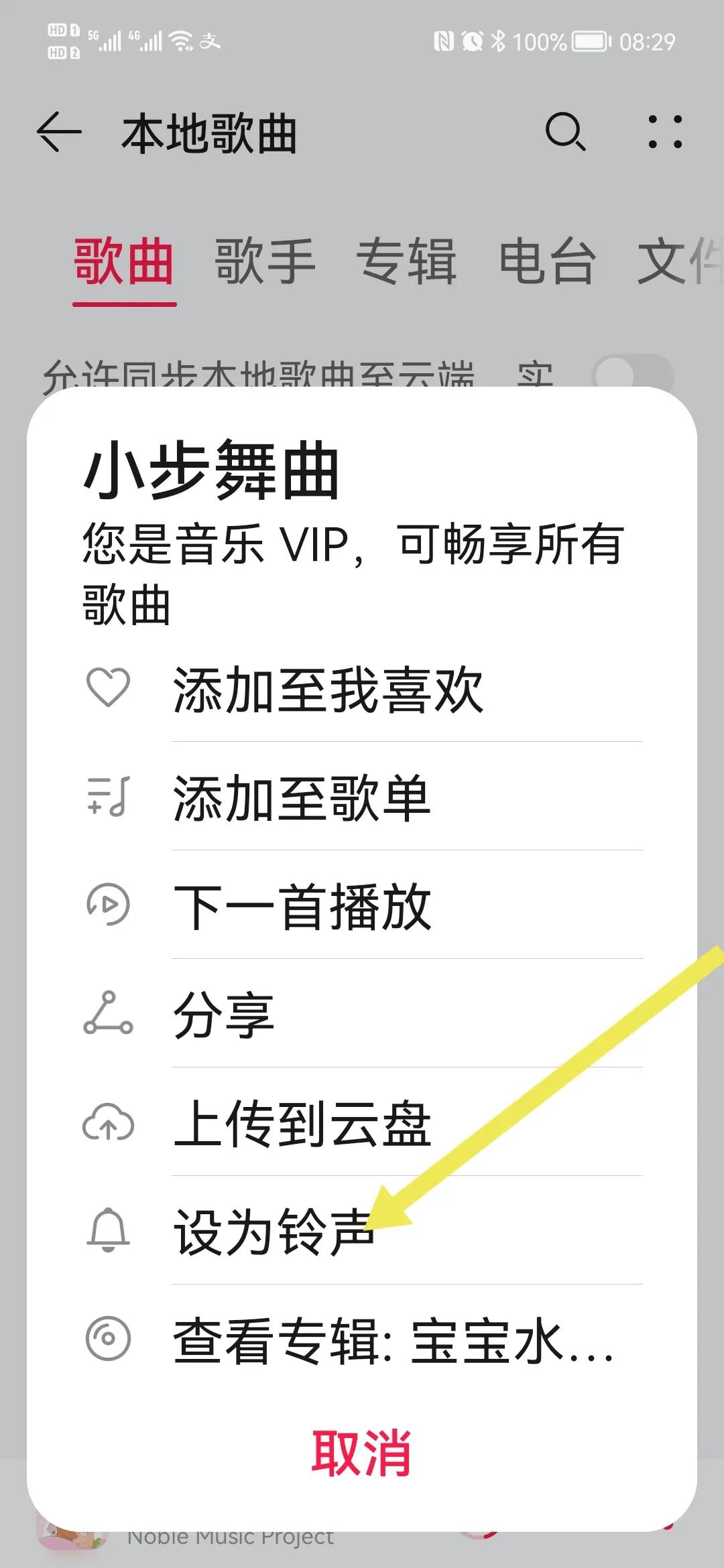724x1568 pixels.
Task: Tap the play-next icon
Action: pyautogui.click(x=107, y=905)
